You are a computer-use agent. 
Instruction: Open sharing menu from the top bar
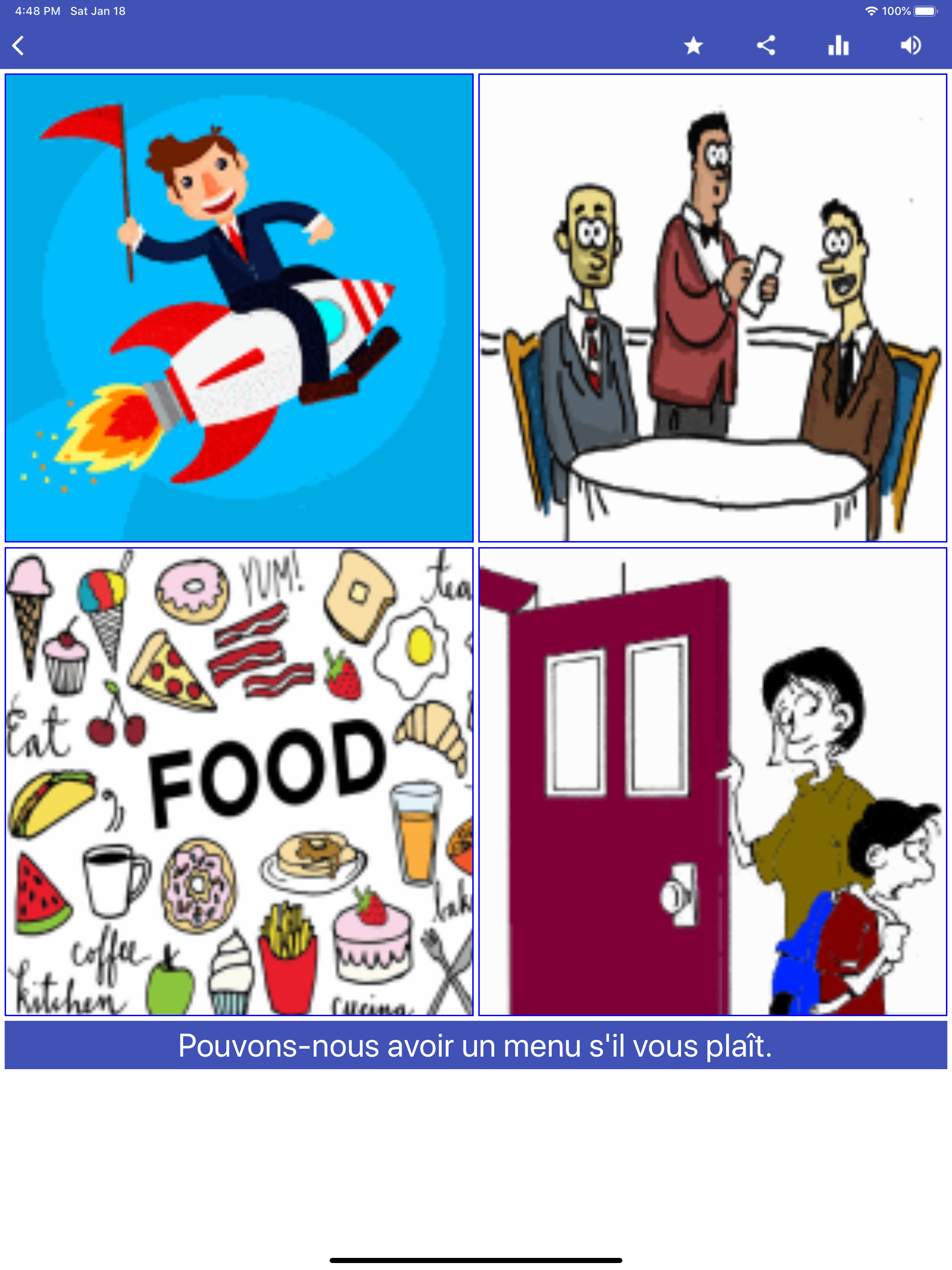pyautogui.click(x=766, y=46)
